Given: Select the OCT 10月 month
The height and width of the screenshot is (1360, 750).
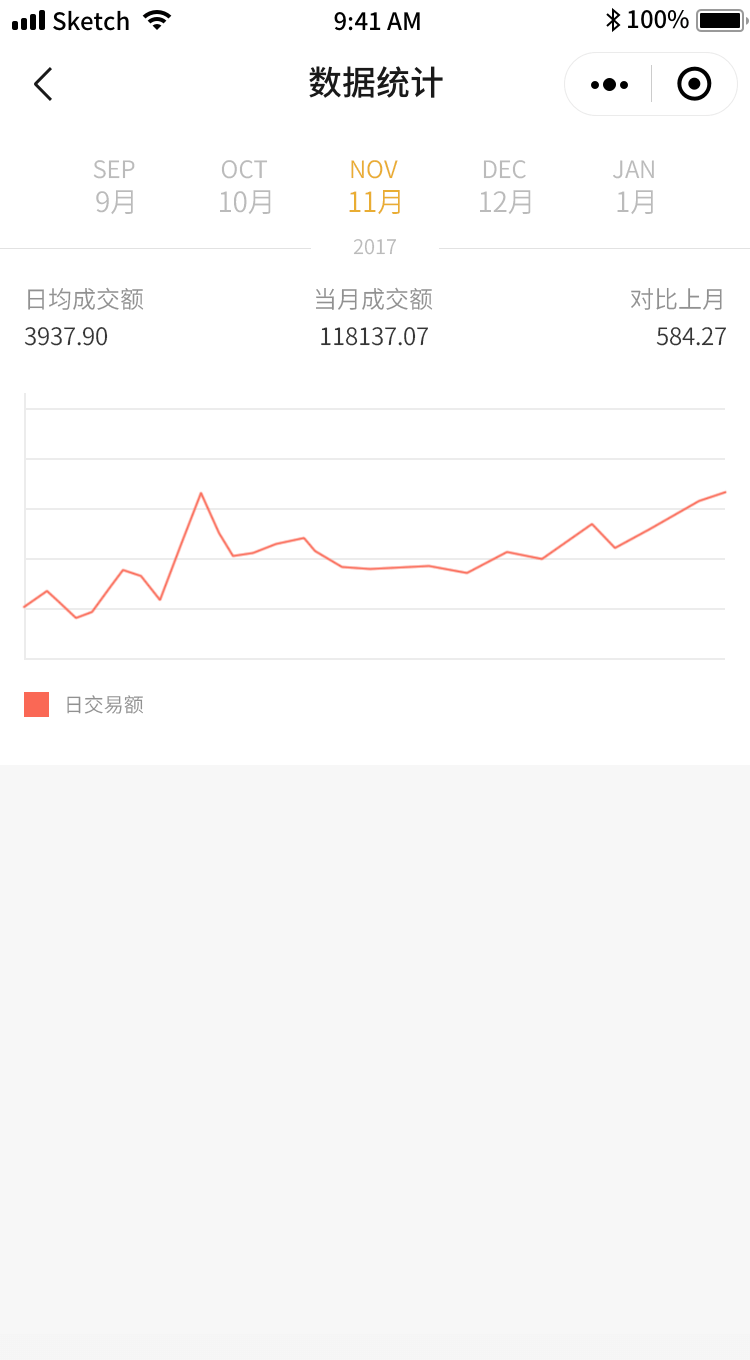Looking at the screenshot, I should (245, 186).
